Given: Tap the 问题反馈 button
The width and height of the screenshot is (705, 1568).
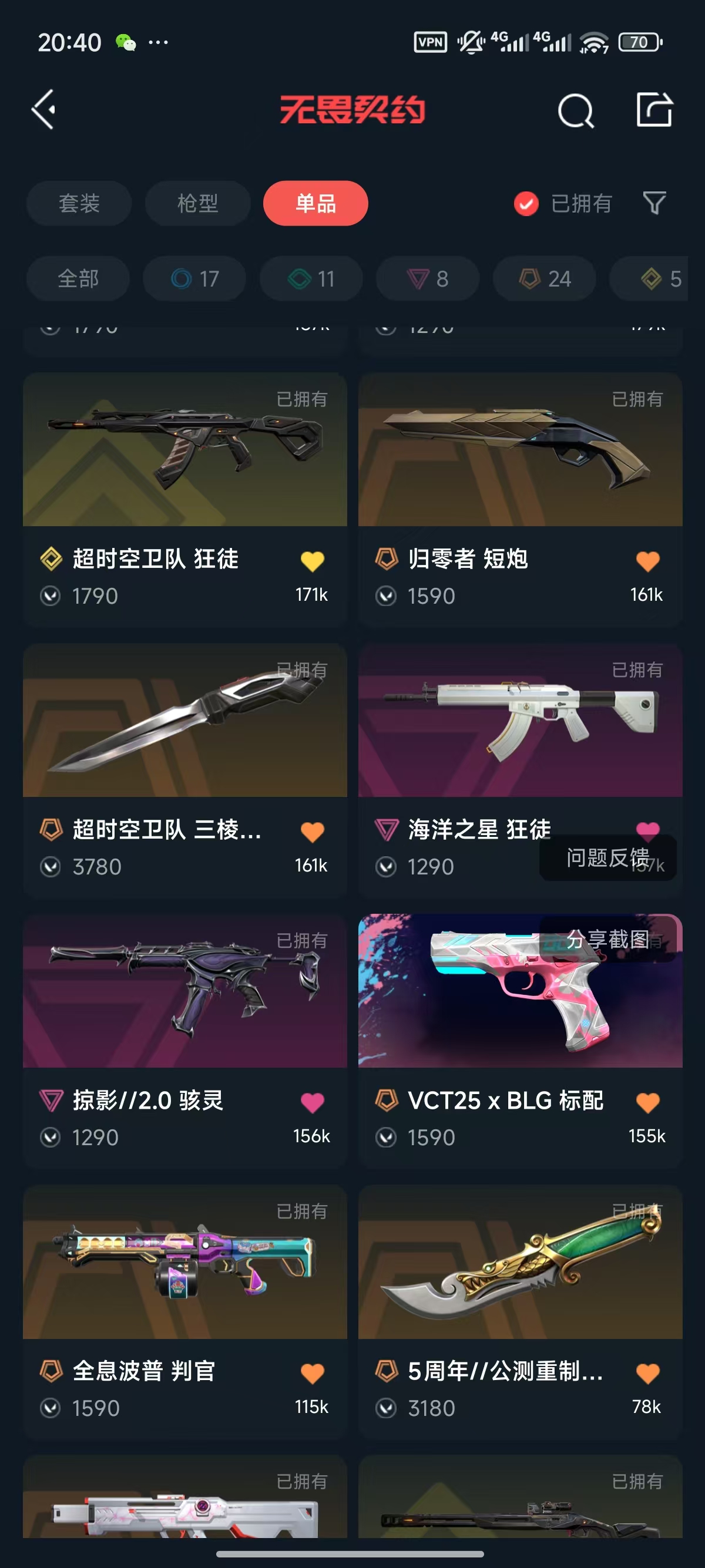Looking at the screenshot, I should pyautogui.click(x=607, y=857).
